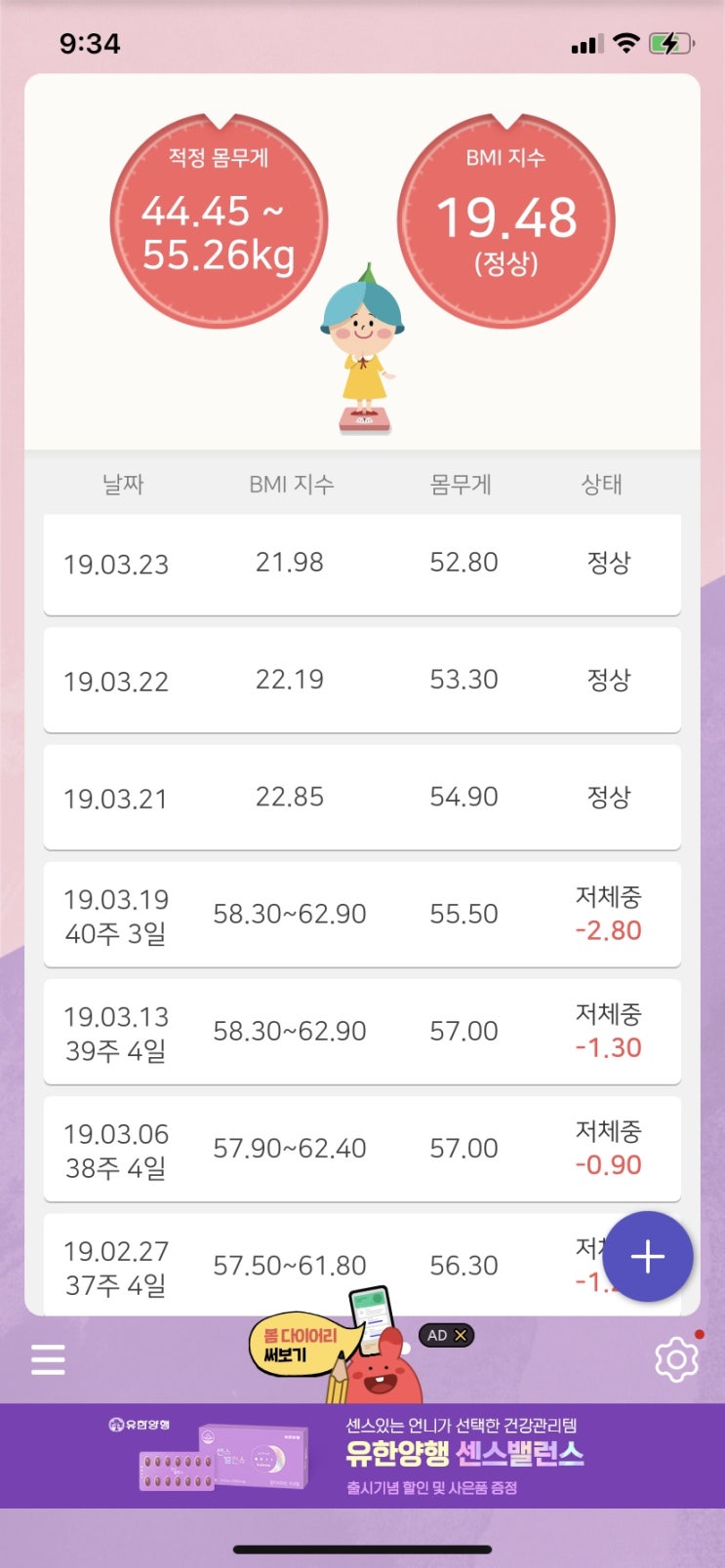Open the 19.03.19 40주 3일 record
This screenshot has width=725, height=1568.
362,915
